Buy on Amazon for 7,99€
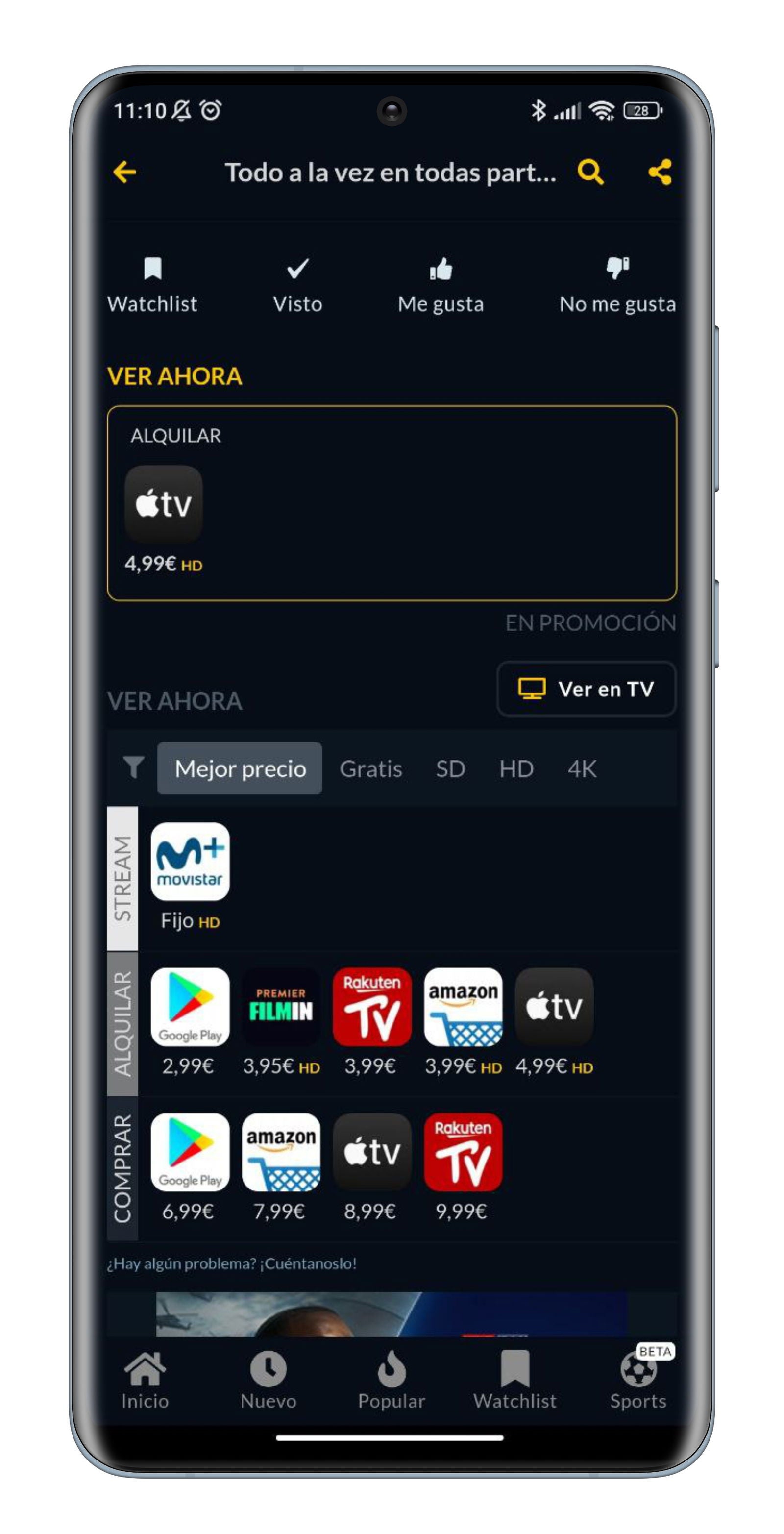 click(x=281, y=1153)
